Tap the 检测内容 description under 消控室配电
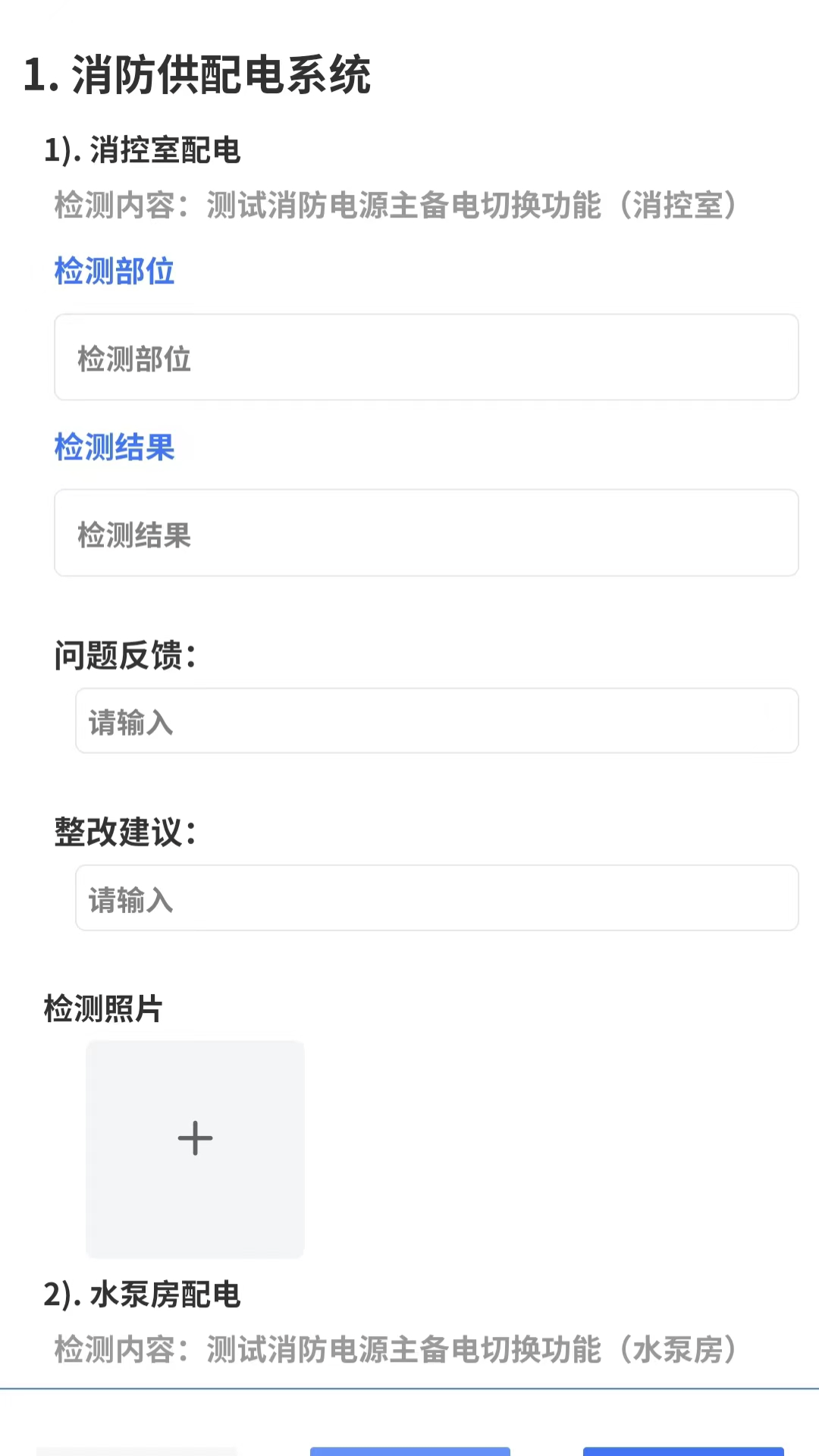Screen dimensions: 819x1456 pos(394,205)
